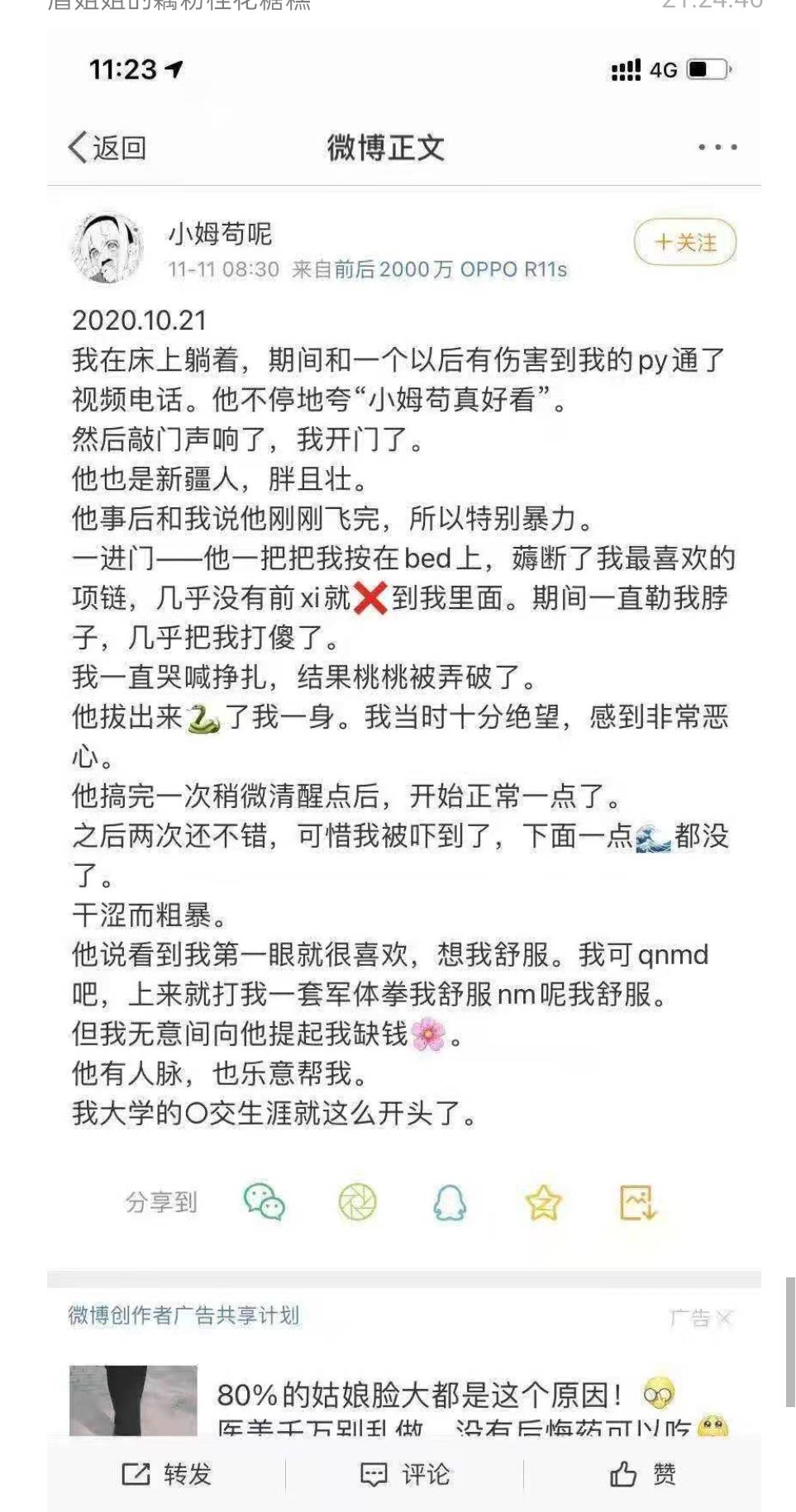This screenshot has width=796, height=1512.
Task: Repost with the 转发 button
Action: 167,1474
